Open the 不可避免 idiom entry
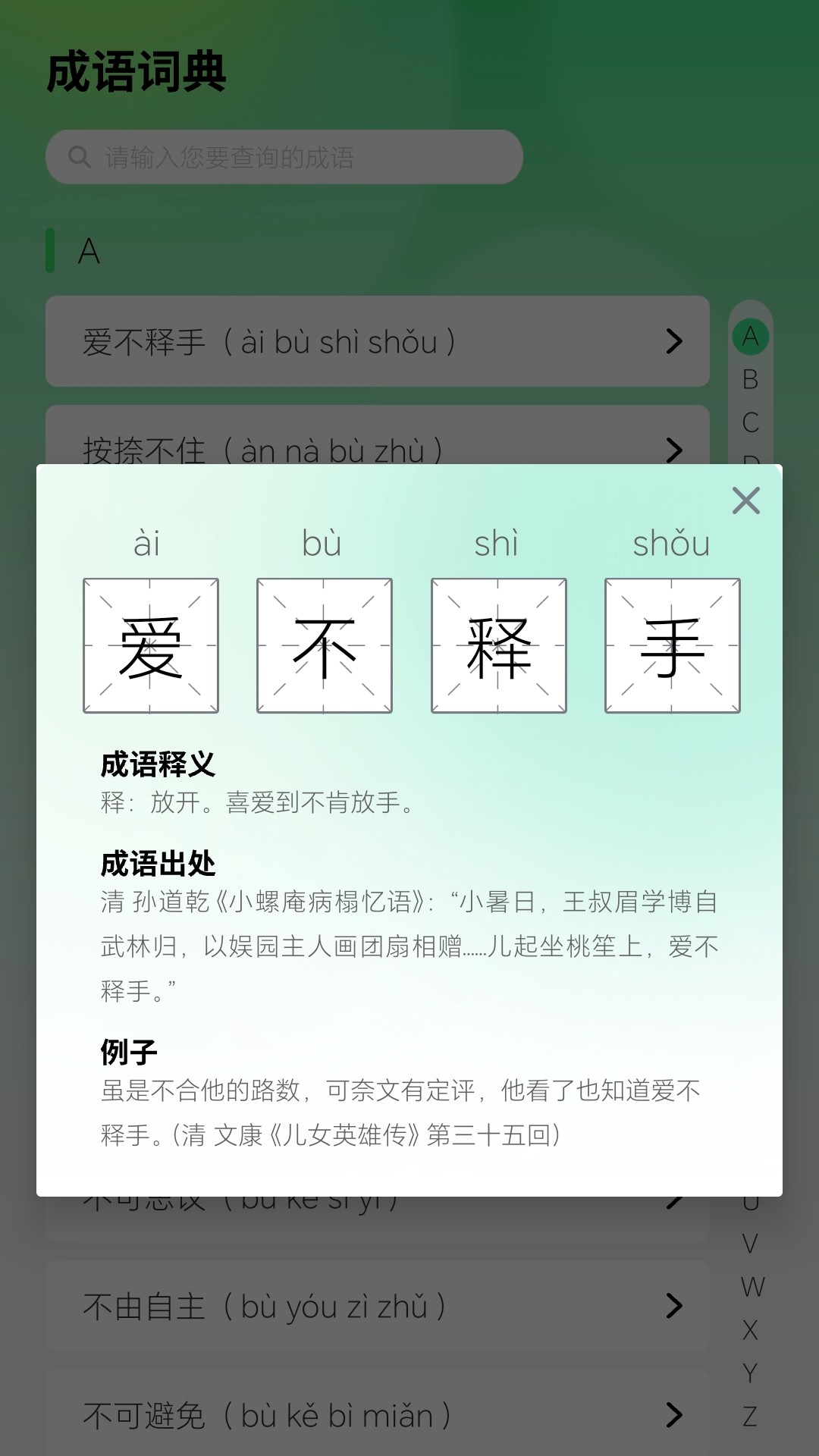Screen dimensions: 819x1456 pyautogui.click(x=377, y=1414)
